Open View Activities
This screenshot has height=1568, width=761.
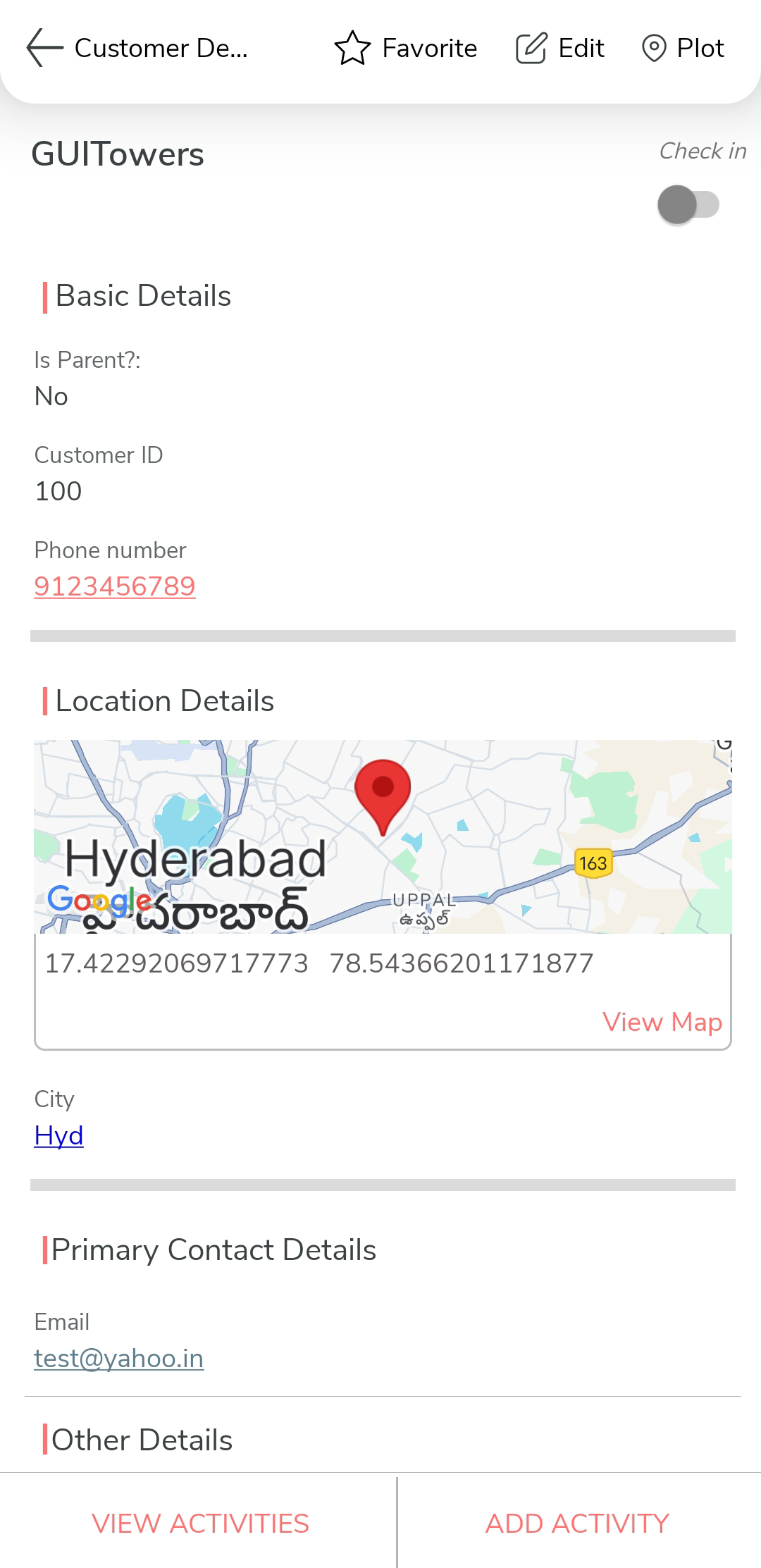coord(200,1524)
